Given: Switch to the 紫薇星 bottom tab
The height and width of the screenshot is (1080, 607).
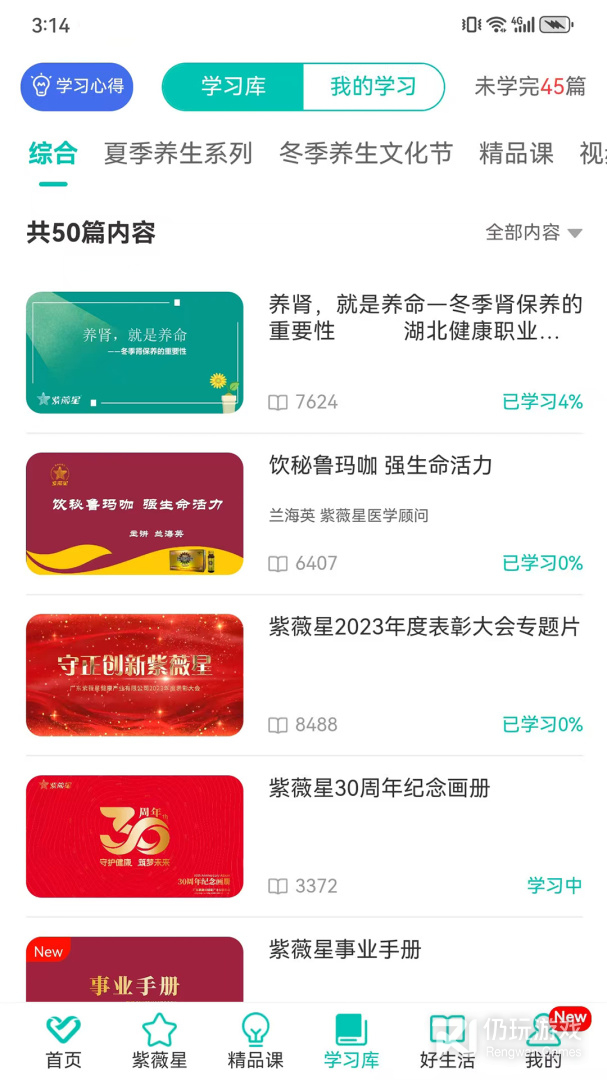Looking at the screenshot, I should (159, 1041).
